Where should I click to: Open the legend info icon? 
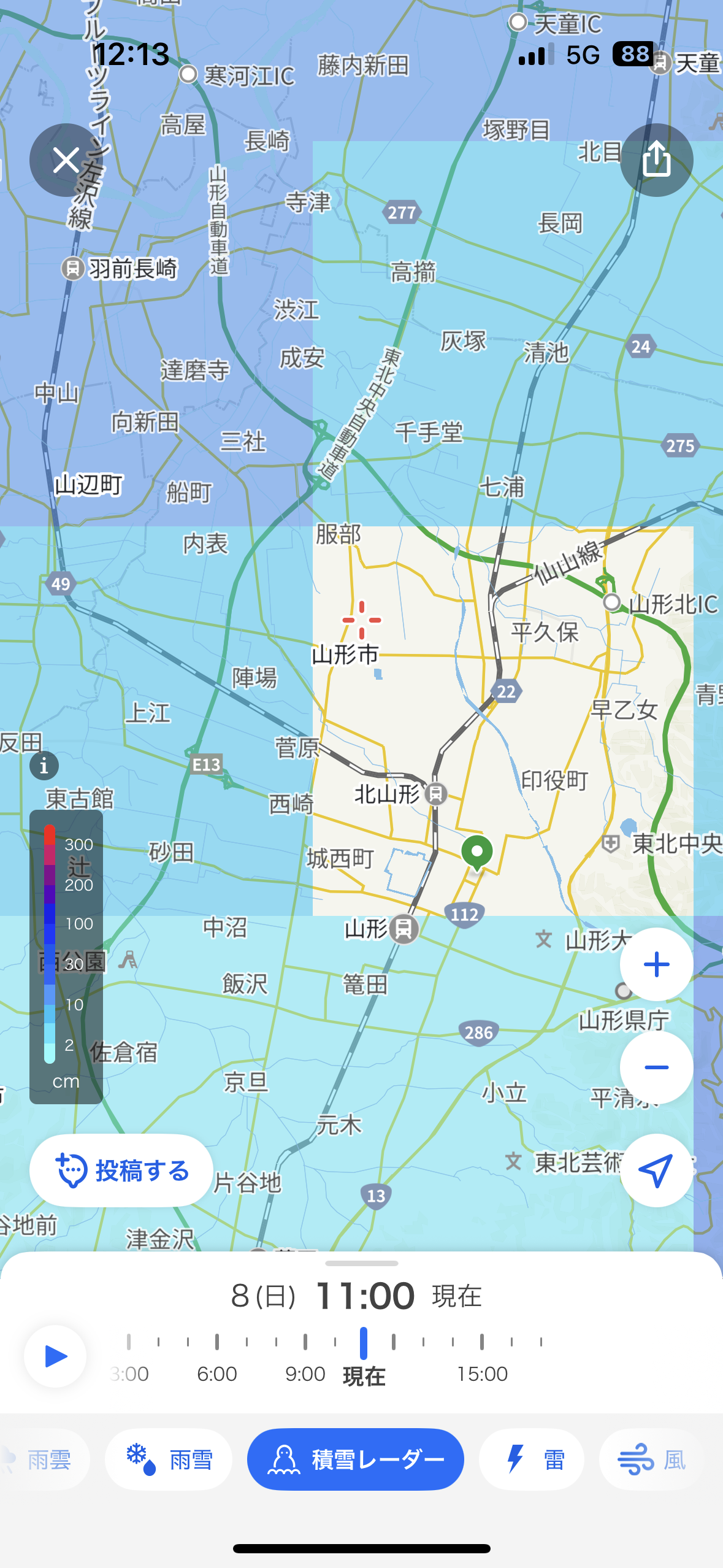(44, 766)
